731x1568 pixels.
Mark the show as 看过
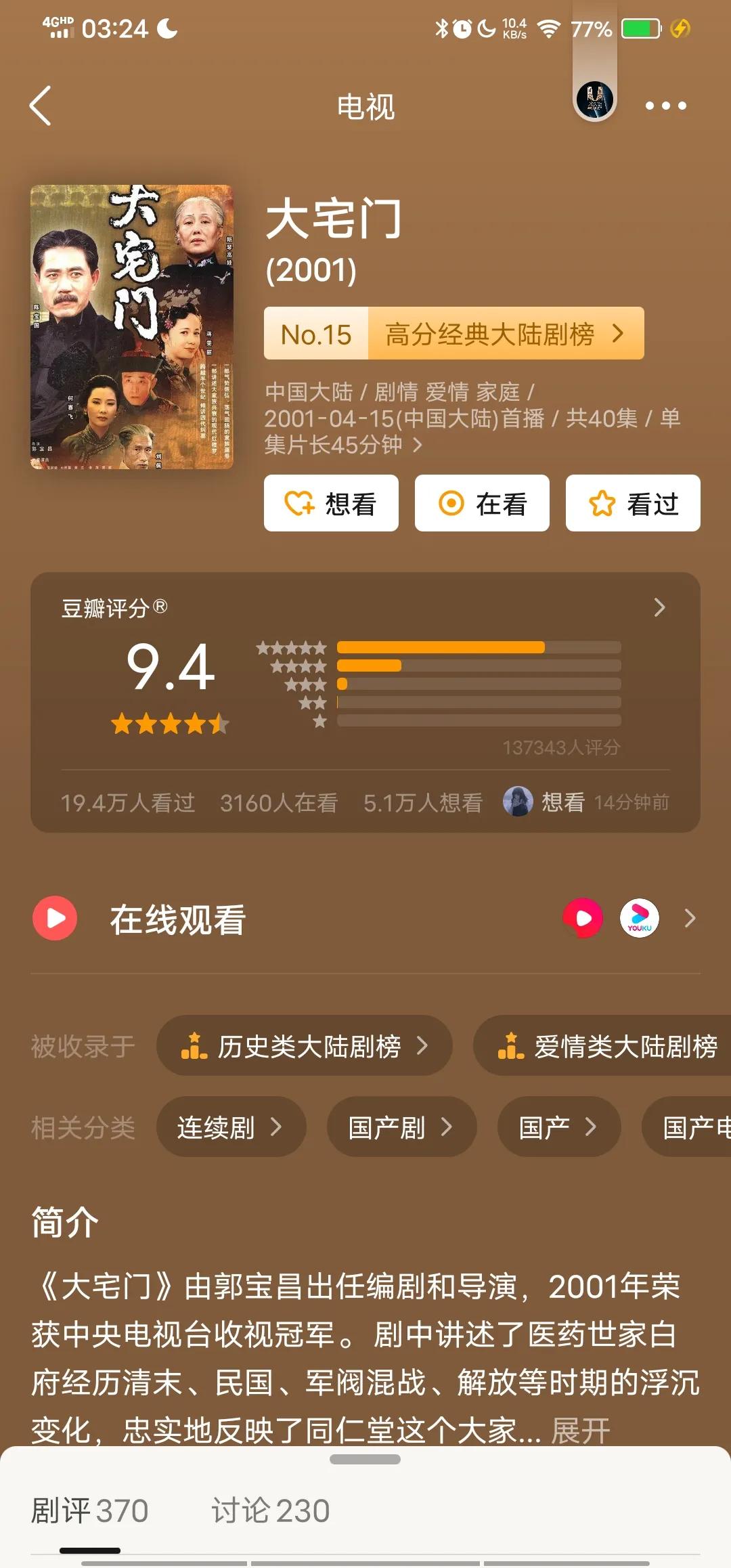coord(633,504)
